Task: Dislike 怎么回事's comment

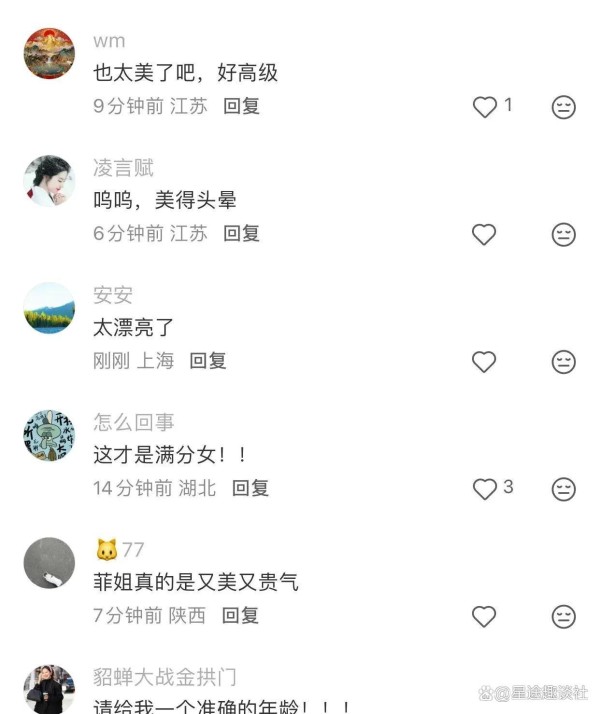Action: pyautogui.click(x=564, y=489)
